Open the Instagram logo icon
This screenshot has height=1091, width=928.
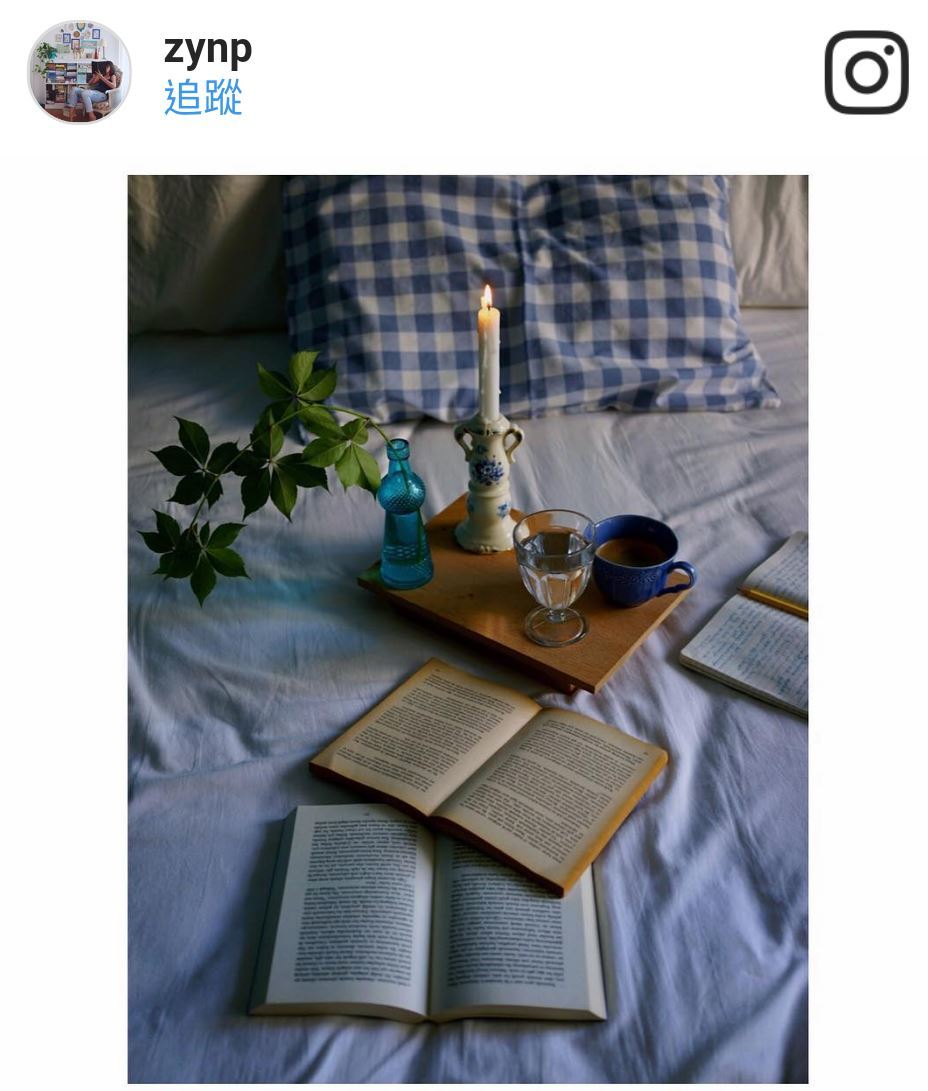point(866,72)
